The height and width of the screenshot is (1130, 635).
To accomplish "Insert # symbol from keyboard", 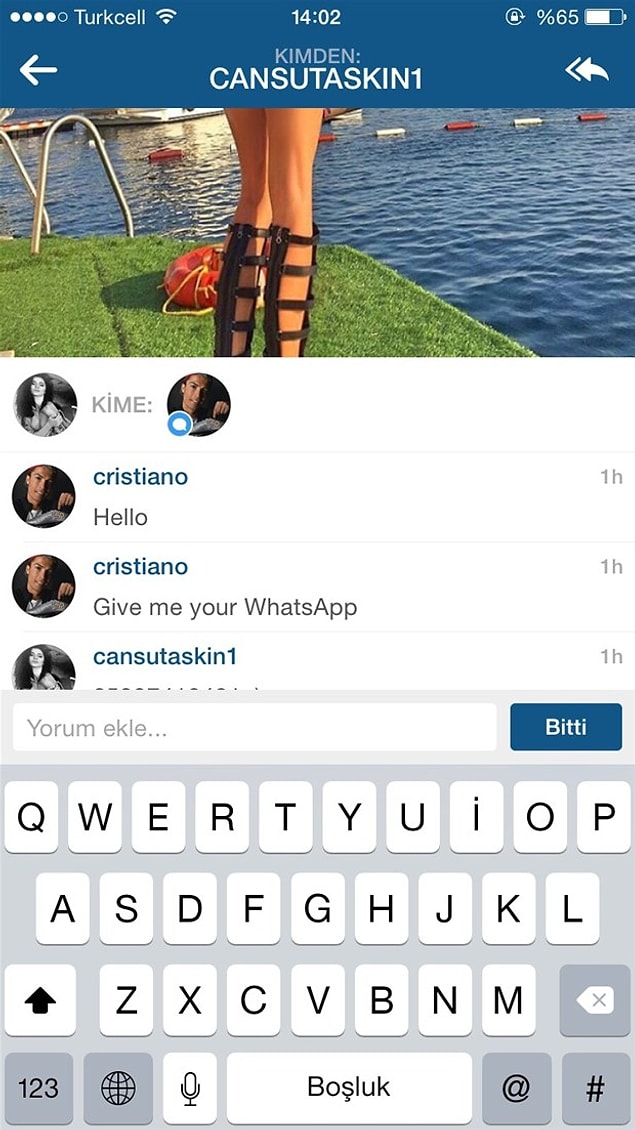I will coord(595,1088).
